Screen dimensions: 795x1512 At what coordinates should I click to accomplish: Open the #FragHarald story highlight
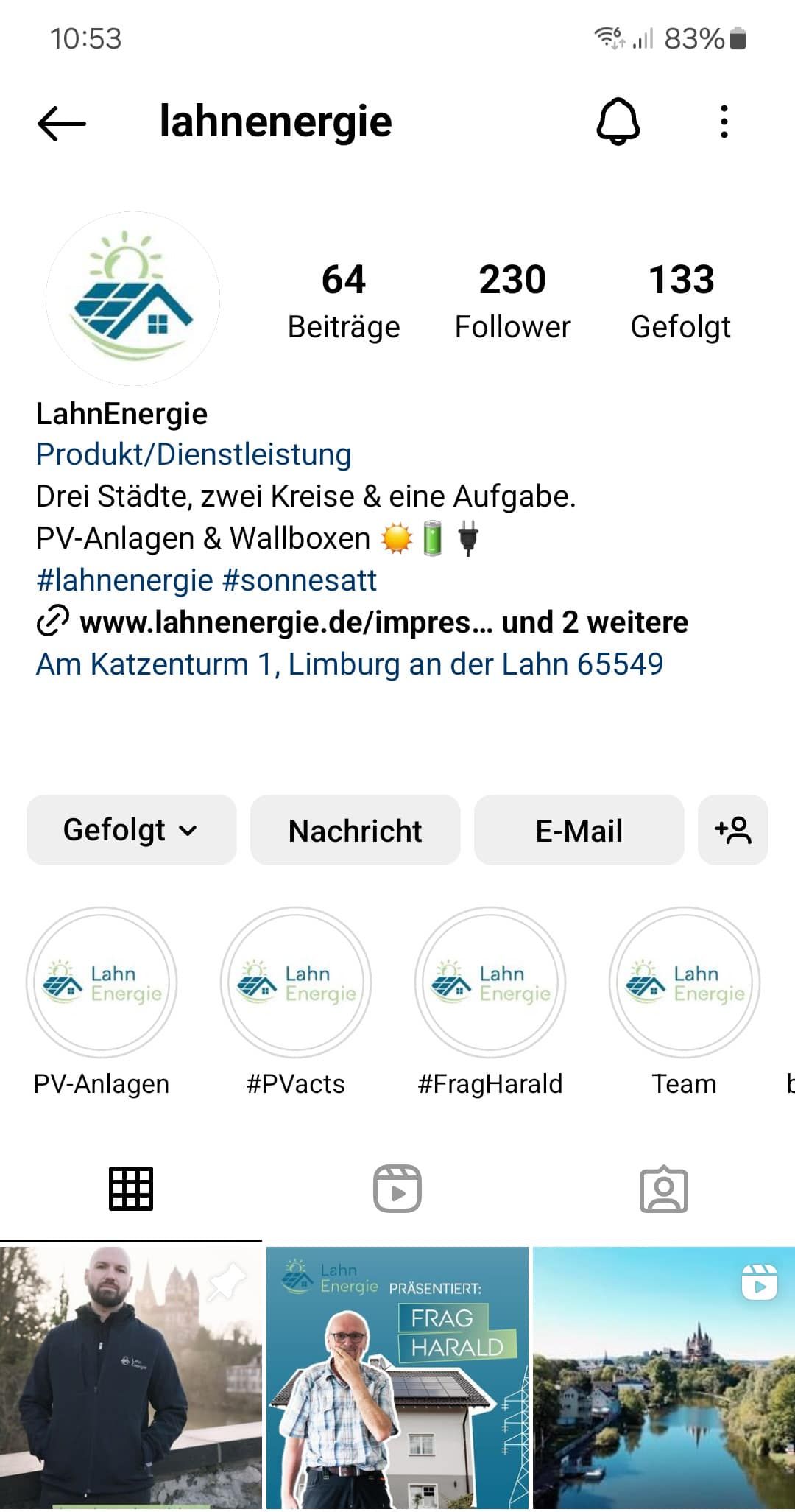click(490, 982)
